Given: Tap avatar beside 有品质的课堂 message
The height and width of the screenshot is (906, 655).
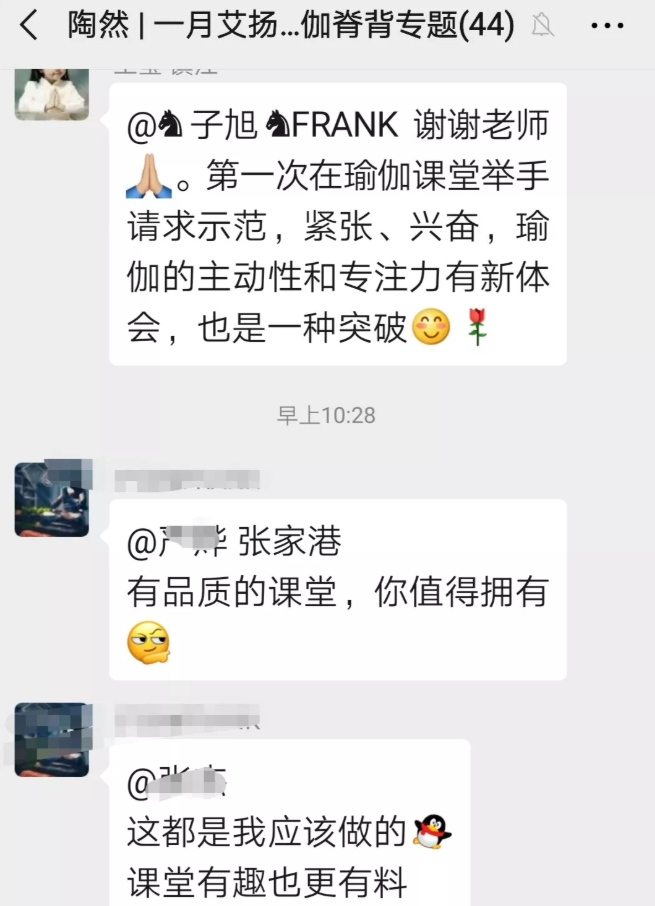Looking at the screenshot, I should 52,499.
